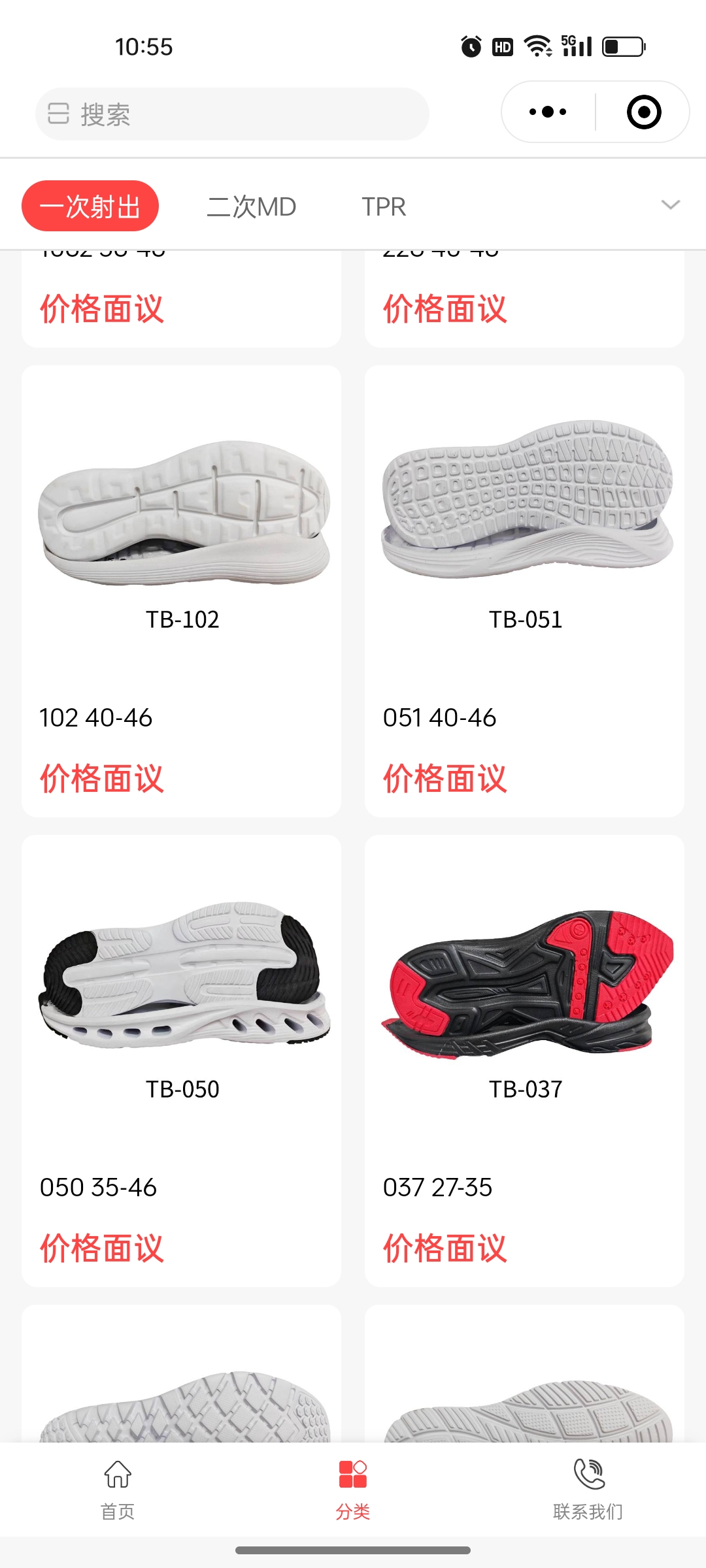The width and height of the screenshot is (706, 1568).
Task: Expand the category list chevron
Action: click(x=671, y=205)
